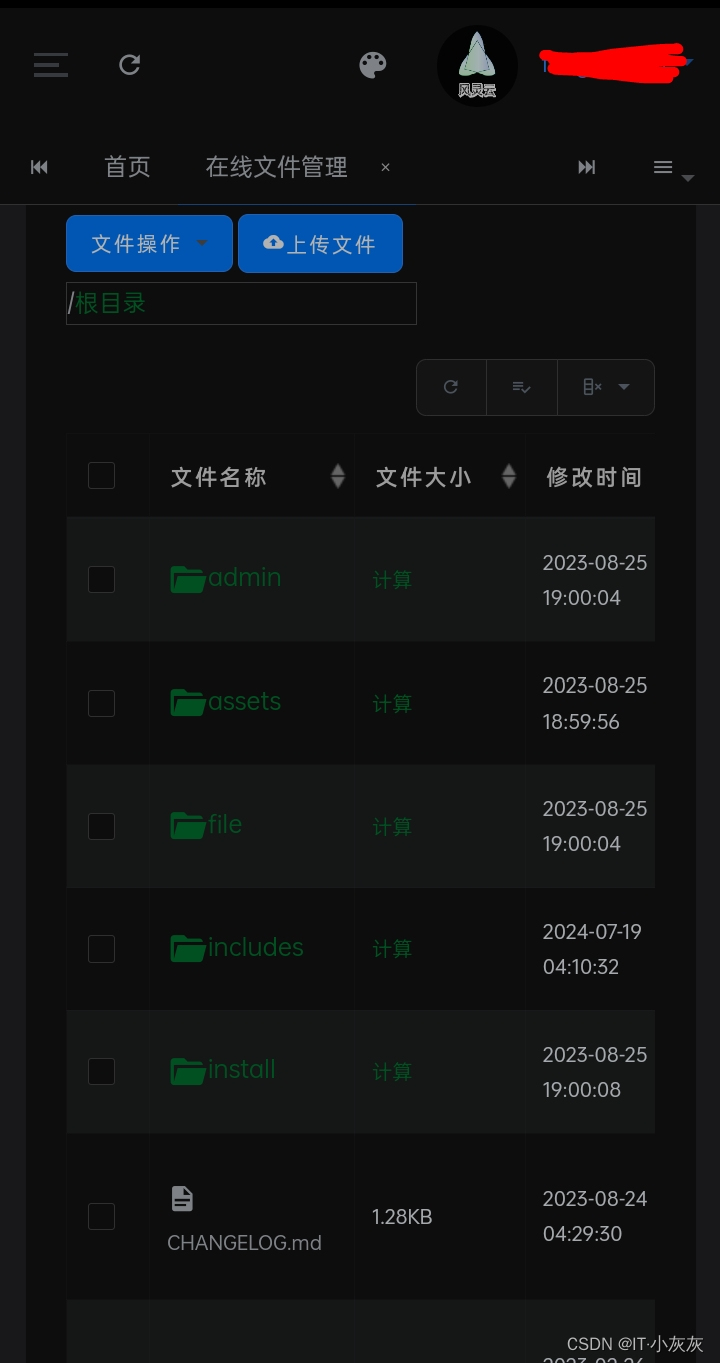Image resolution: width=720 pixels, height=1363 pixels.
Task: Tick the CHANGELOG.md checkbox
Action: pyautogui.click(x=101, y=1216)
